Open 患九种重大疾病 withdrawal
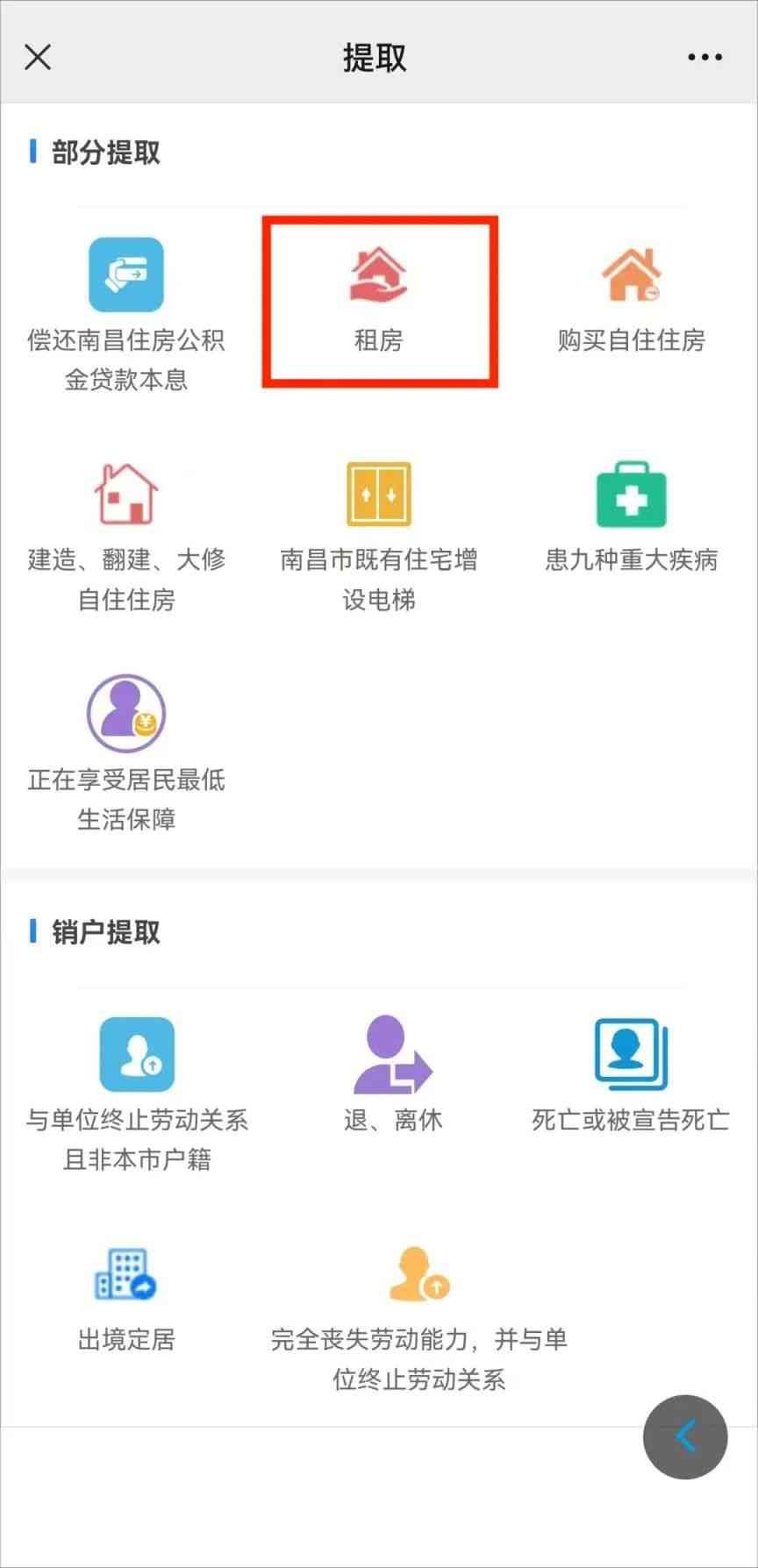The width and height of the screenshot is (758, 1568). pyautogui.click(x=631, y=495)
